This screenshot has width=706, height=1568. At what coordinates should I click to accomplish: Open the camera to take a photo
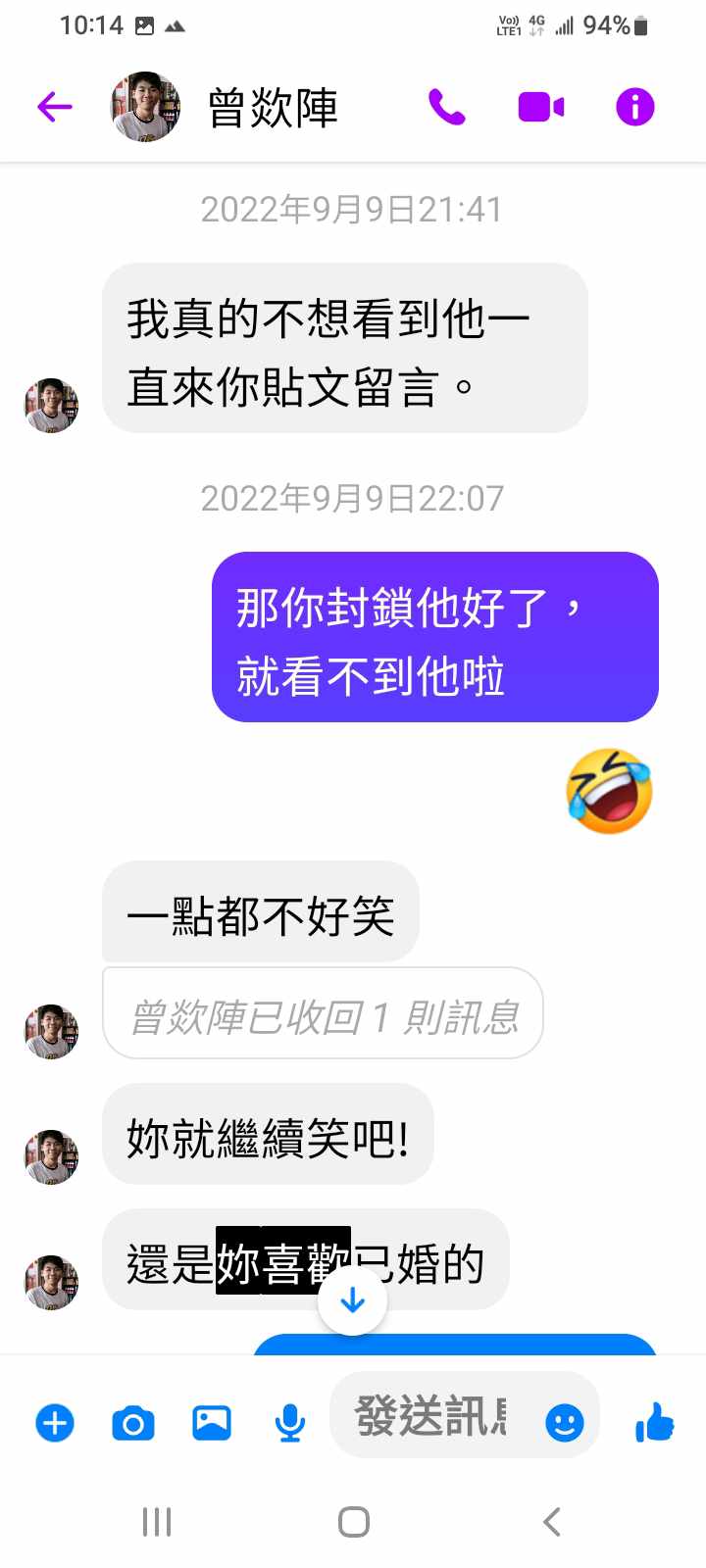tap(133, 1422)
